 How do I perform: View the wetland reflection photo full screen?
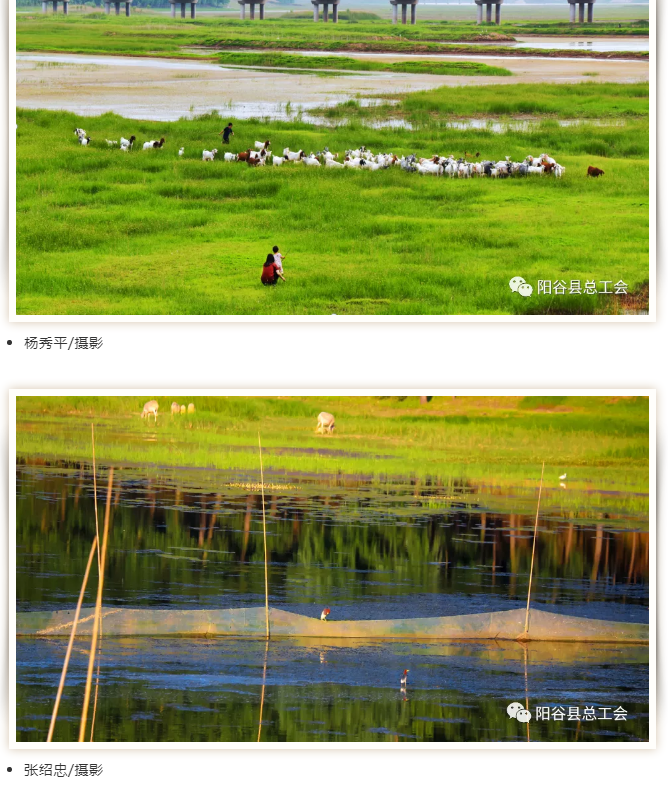[x=332, y=568]
